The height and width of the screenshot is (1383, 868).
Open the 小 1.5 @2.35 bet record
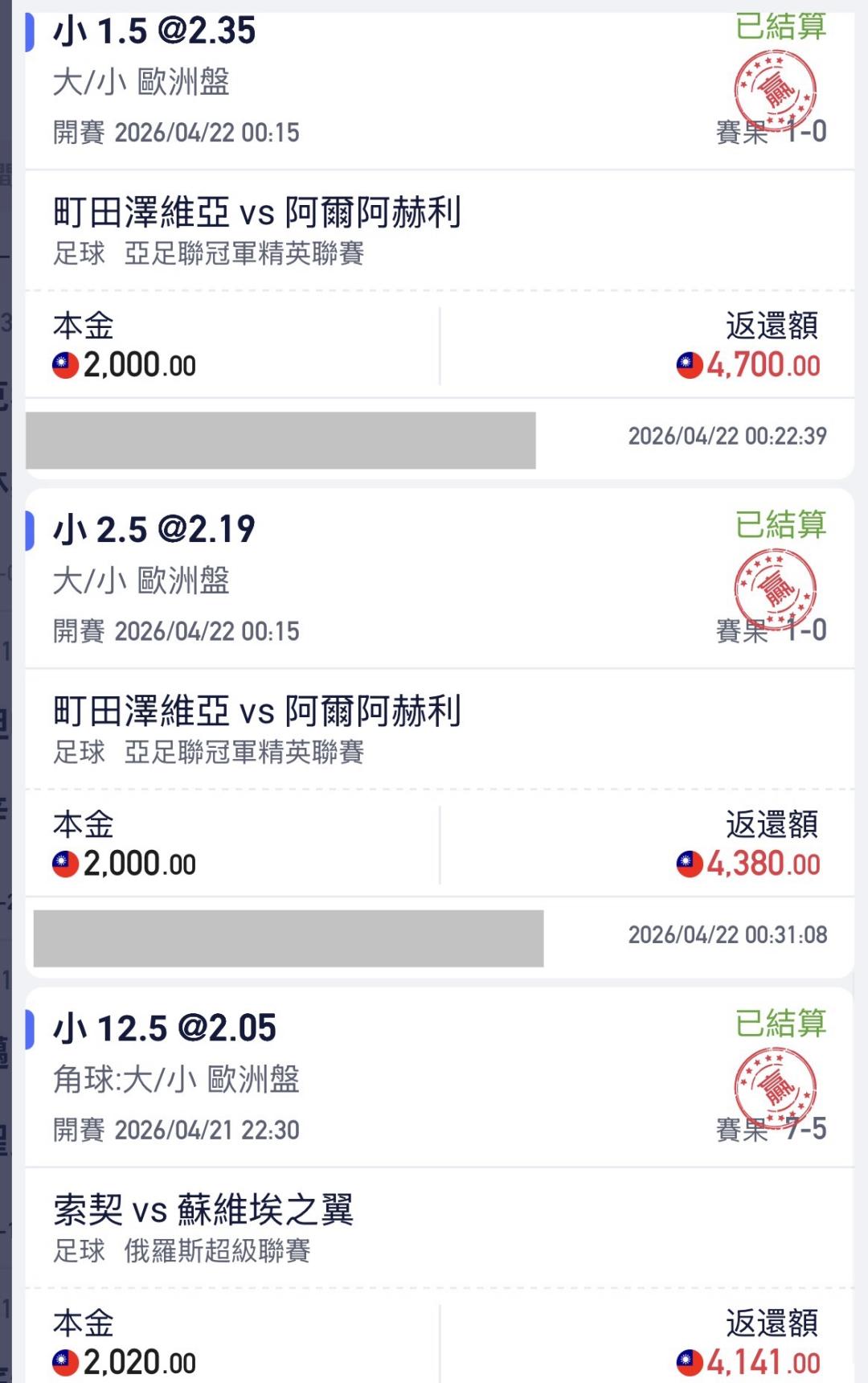(154, 32)
